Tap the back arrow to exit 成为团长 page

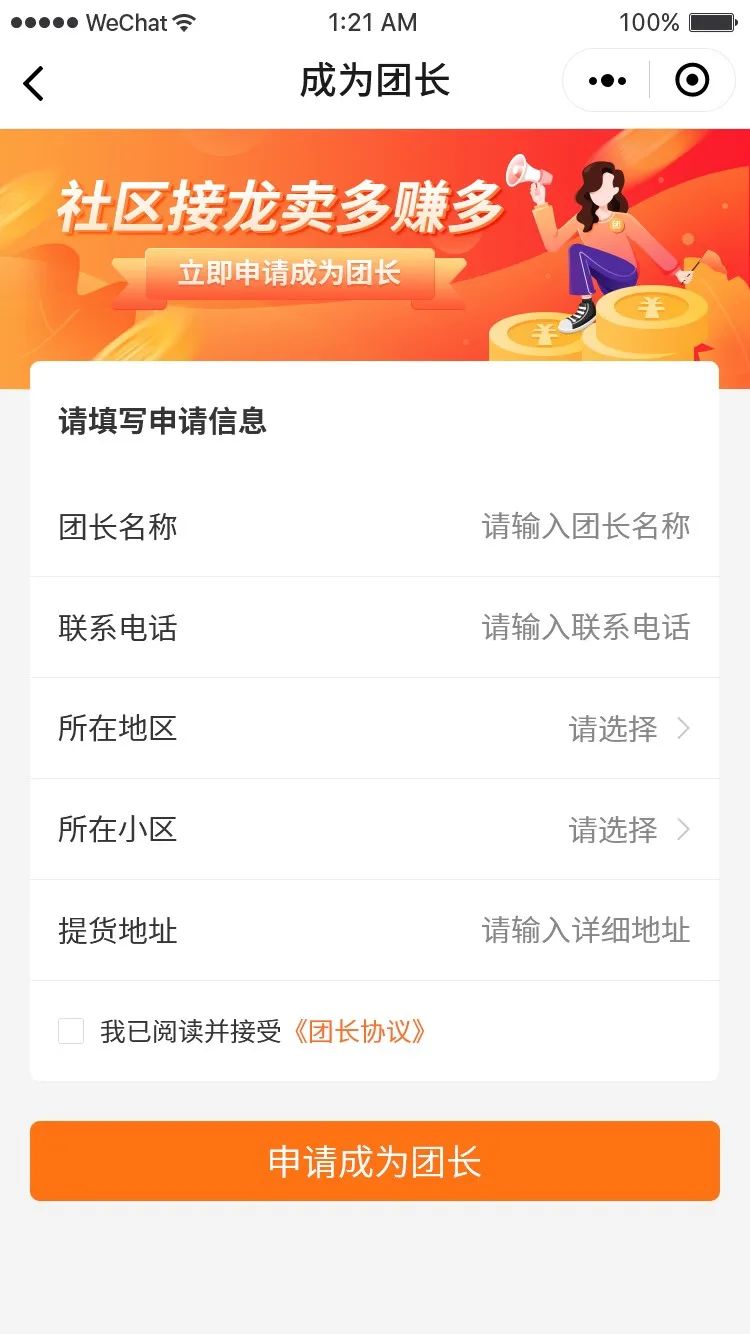click(34, 82)
